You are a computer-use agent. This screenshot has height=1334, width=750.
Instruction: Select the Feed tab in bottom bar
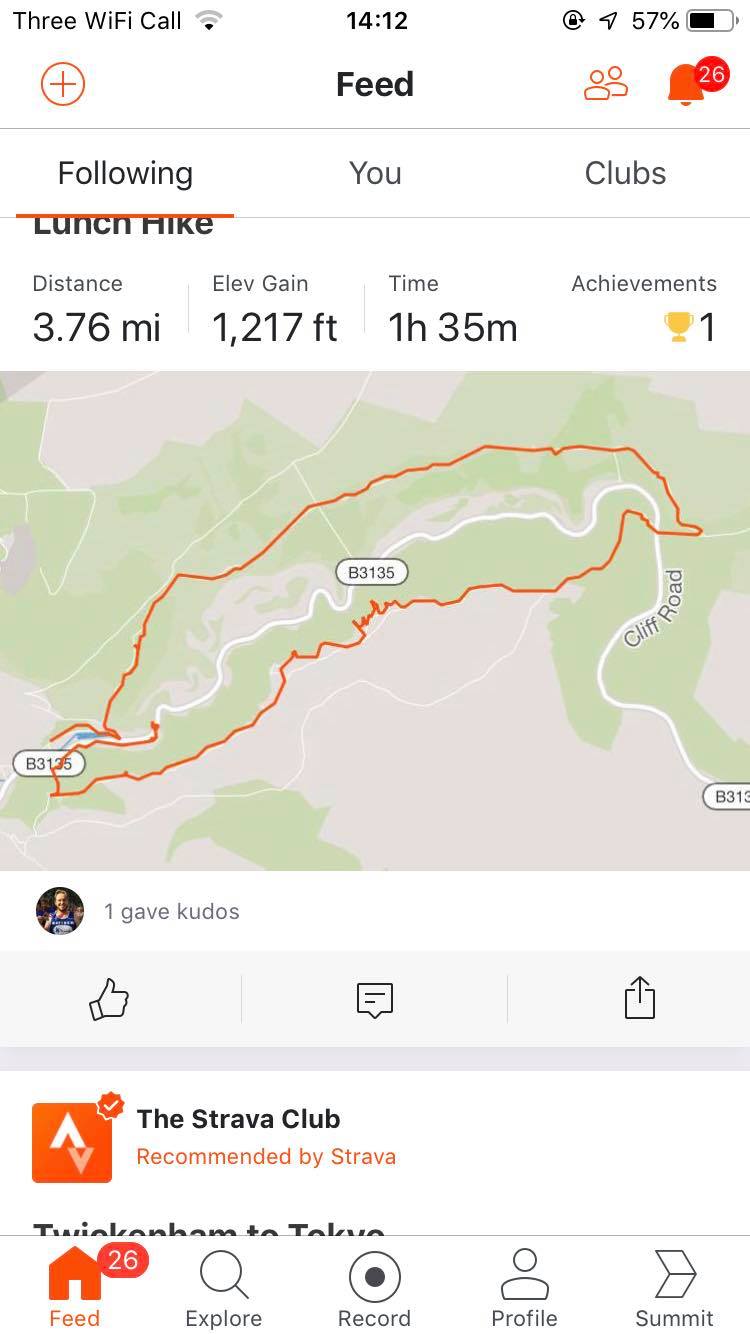point(75,1289)
